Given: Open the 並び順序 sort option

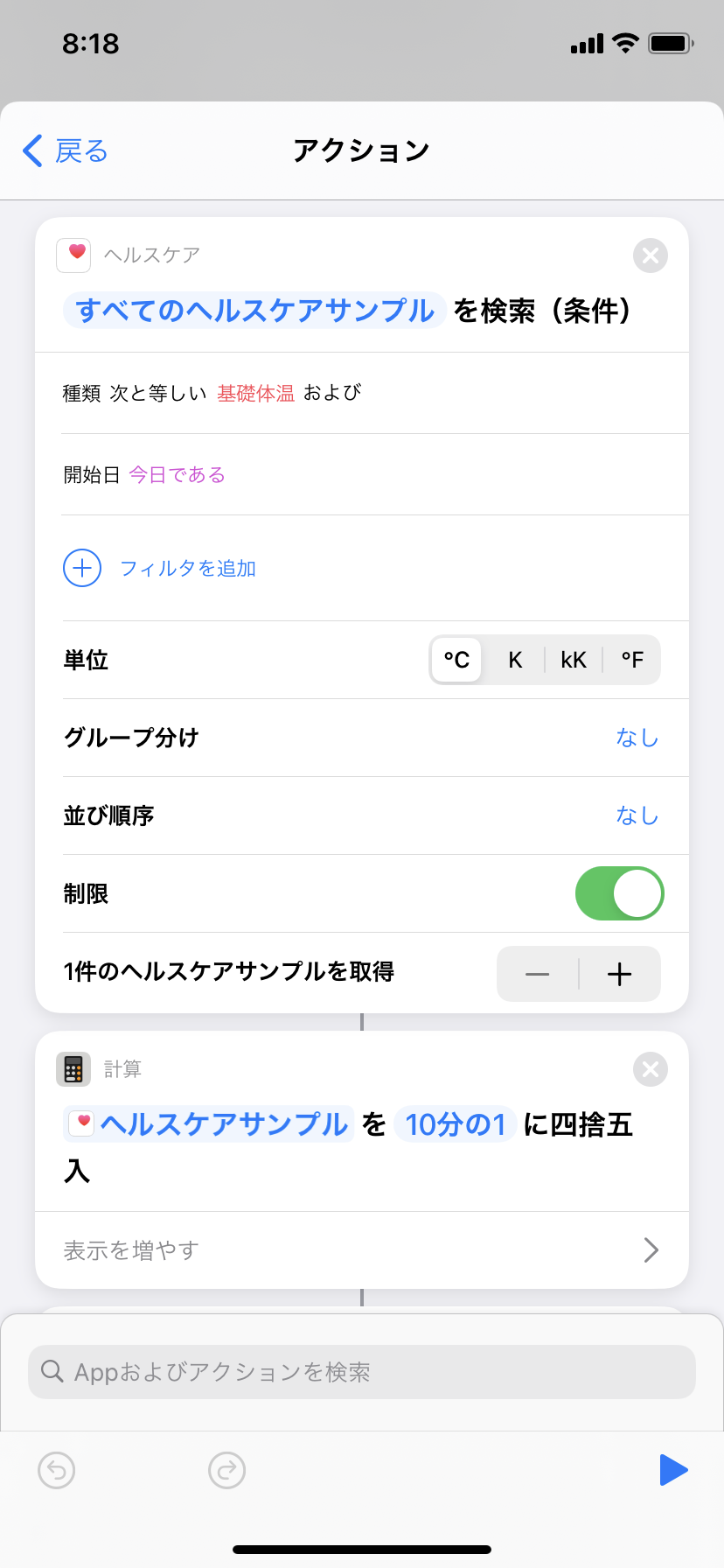Looking at the screenshot, I should [636, 815].
